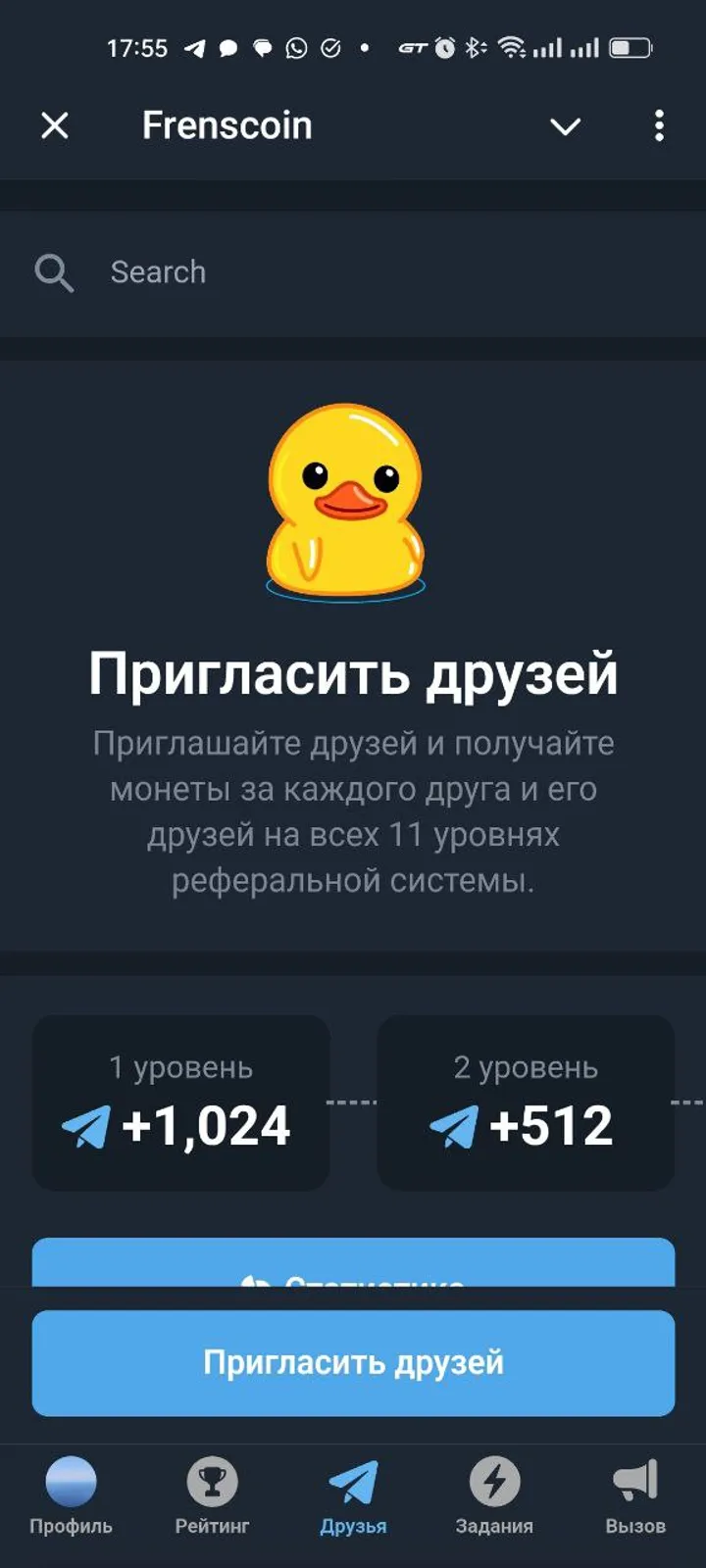Image resolution: width=706 pixels, height=1568 pixels.
Task: Tap inside the Search field
Action: click(294, 272)
